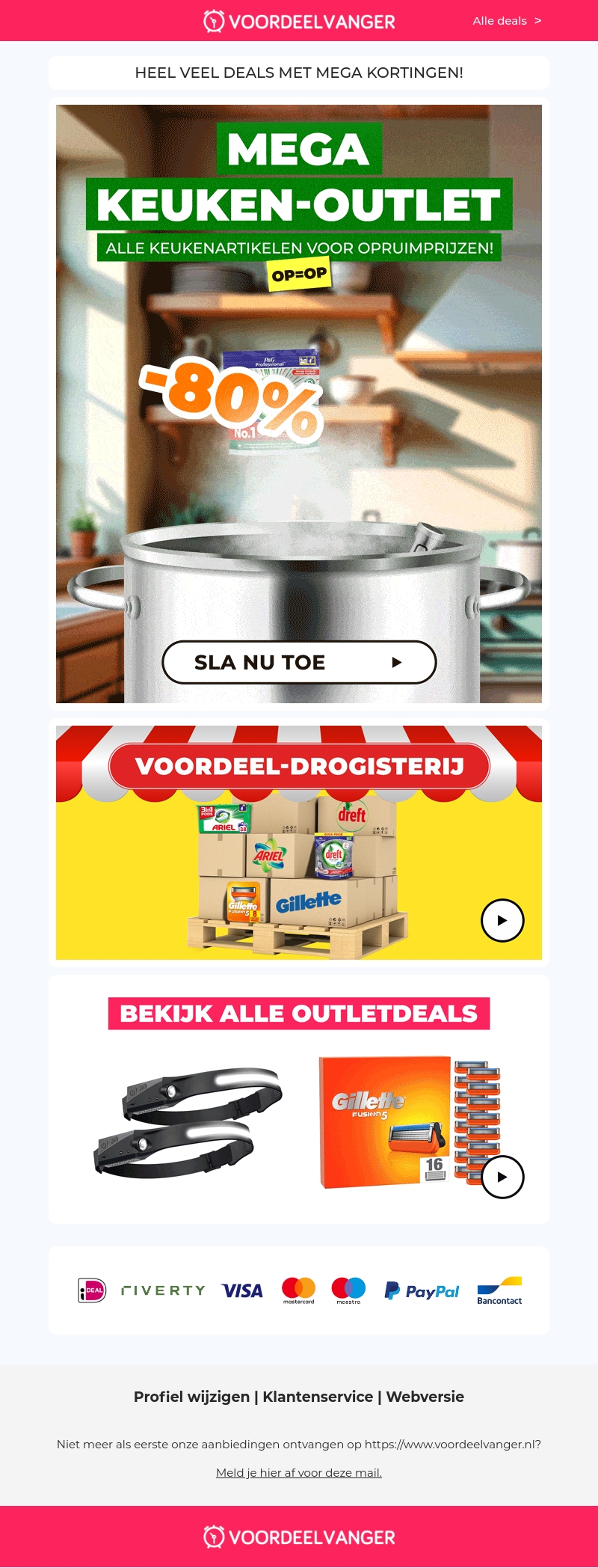
Task: Open the Webversie of this mail
Action: tap(425, 1397)
